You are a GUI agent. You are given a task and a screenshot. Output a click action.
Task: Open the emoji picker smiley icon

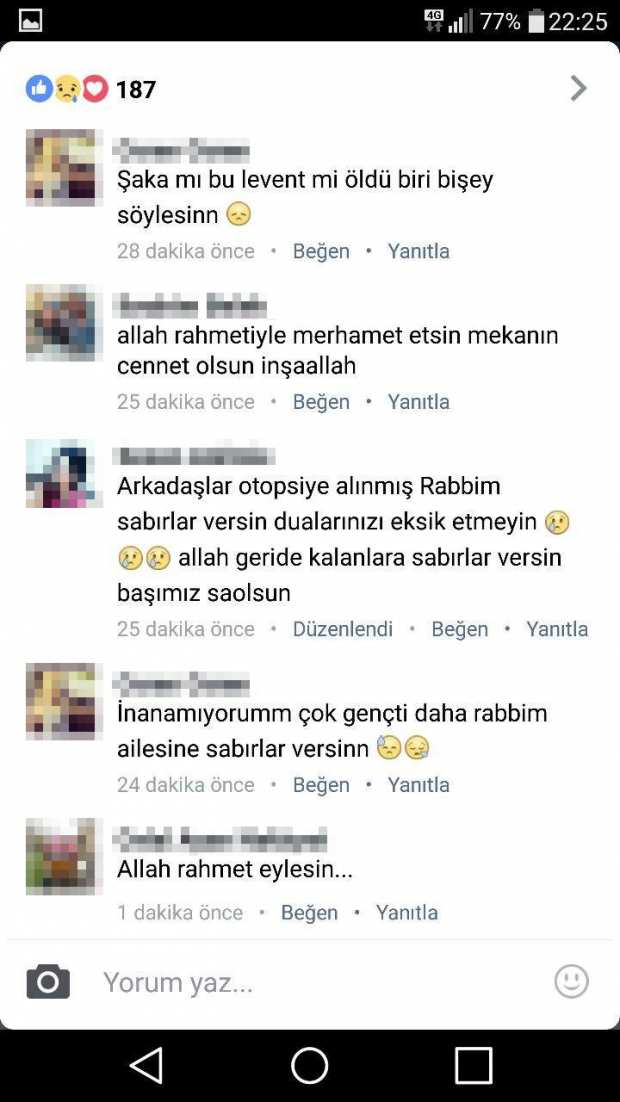click(x=571, y=982)
